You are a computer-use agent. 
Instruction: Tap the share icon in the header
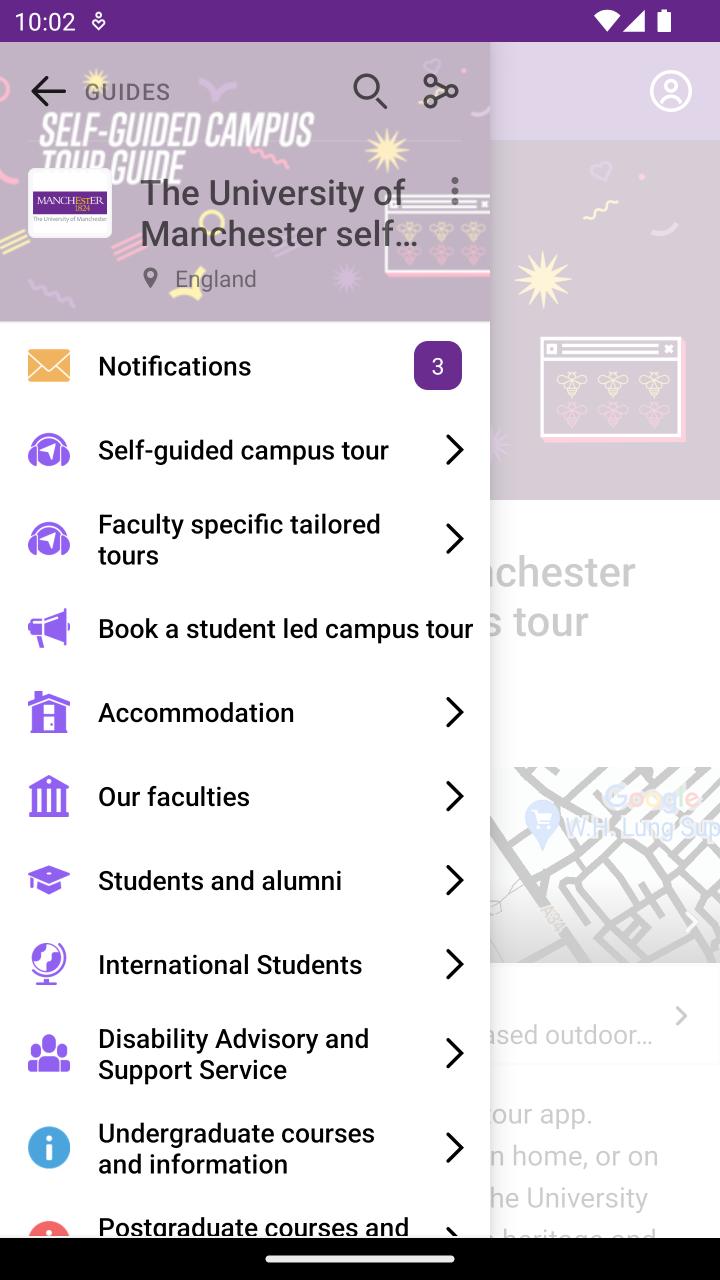(x=440, y=91)
